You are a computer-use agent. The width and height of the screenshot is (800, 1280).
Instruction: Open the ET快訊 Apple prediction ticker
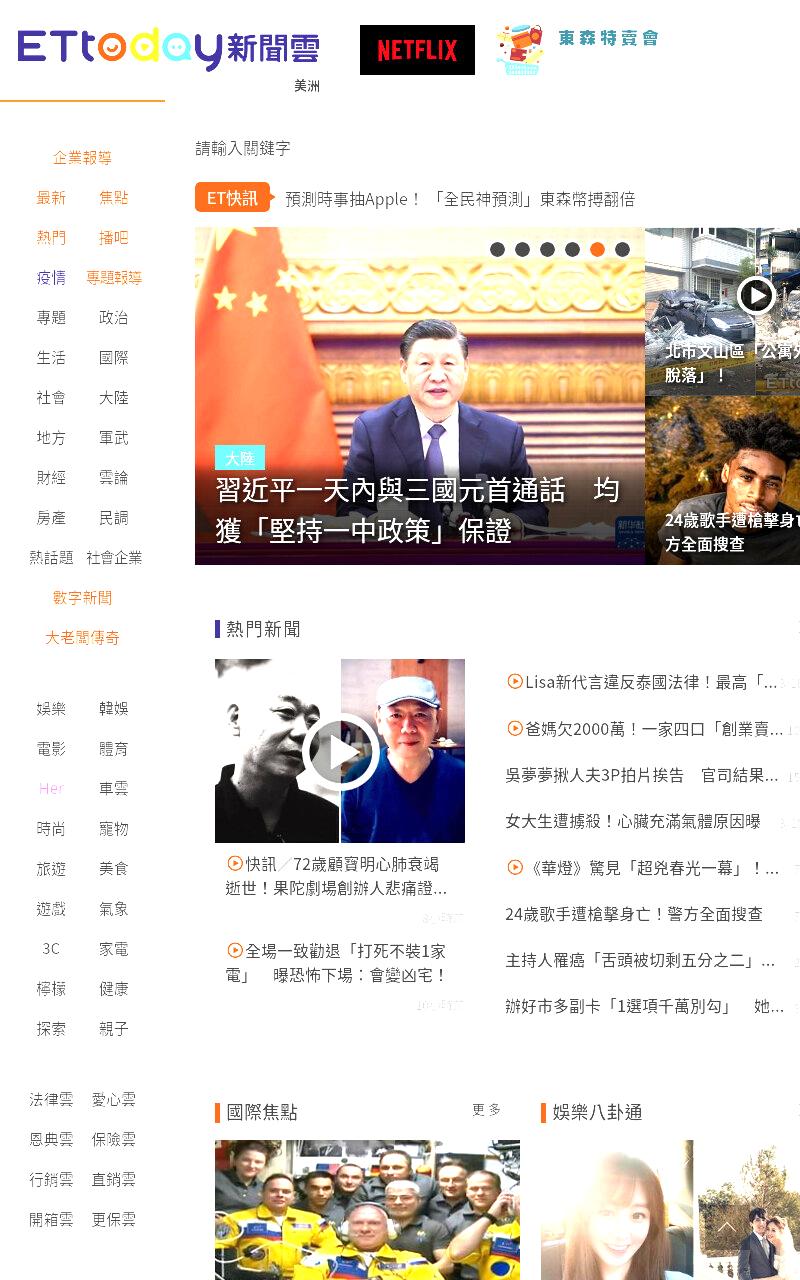460,198
